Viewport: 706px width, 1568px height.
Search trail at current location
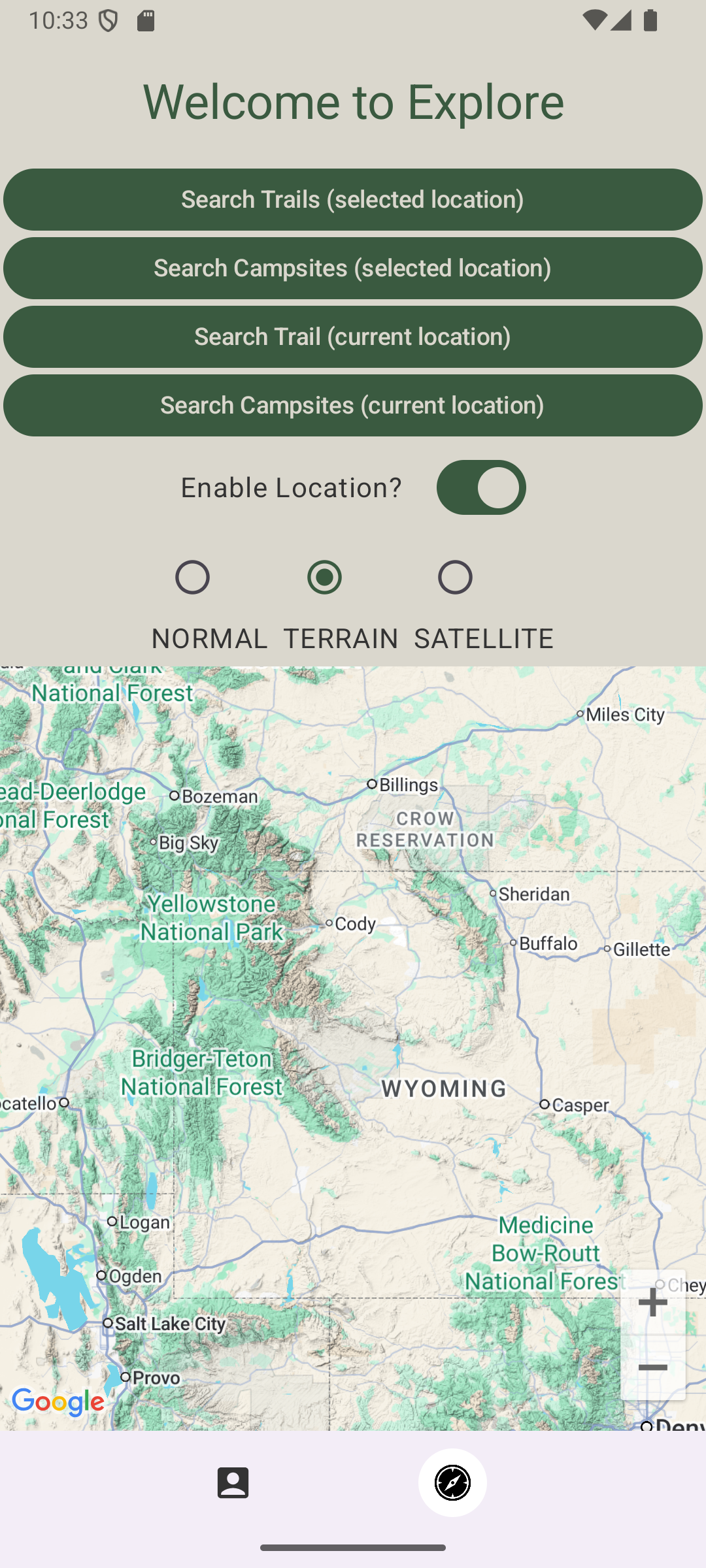353,336
